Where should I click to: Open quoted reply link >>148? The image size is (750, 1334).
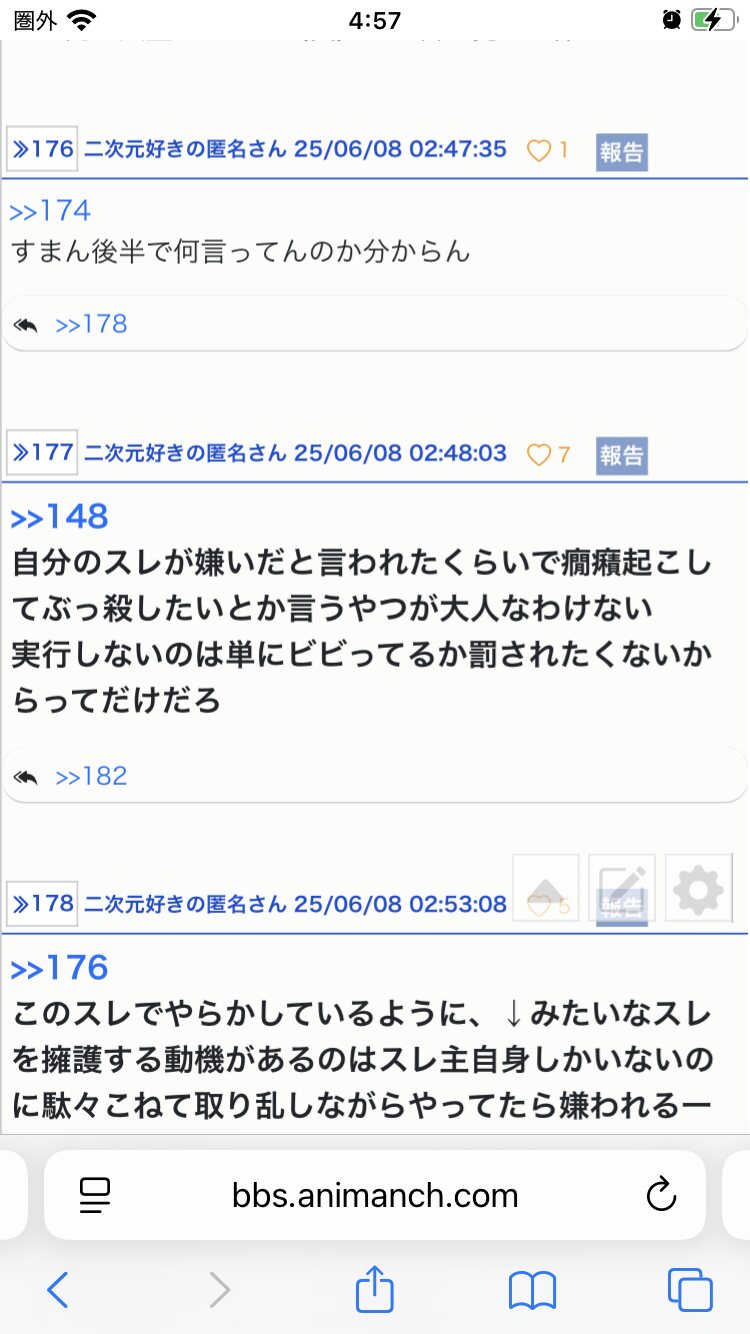(59, 517)
